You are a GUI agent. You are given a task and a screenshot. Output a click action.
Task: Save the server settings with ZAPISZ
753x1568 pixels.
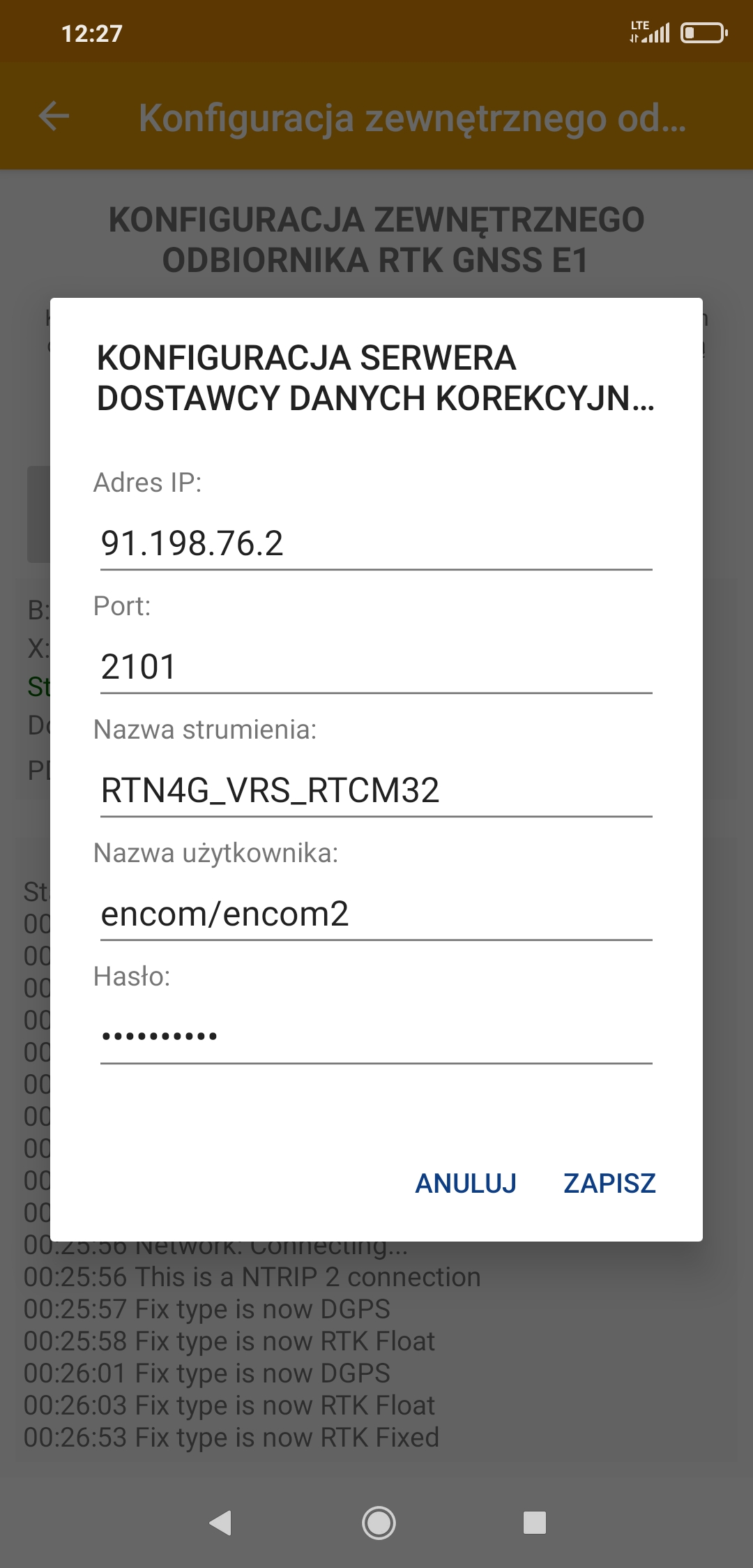click(609, 1183)
